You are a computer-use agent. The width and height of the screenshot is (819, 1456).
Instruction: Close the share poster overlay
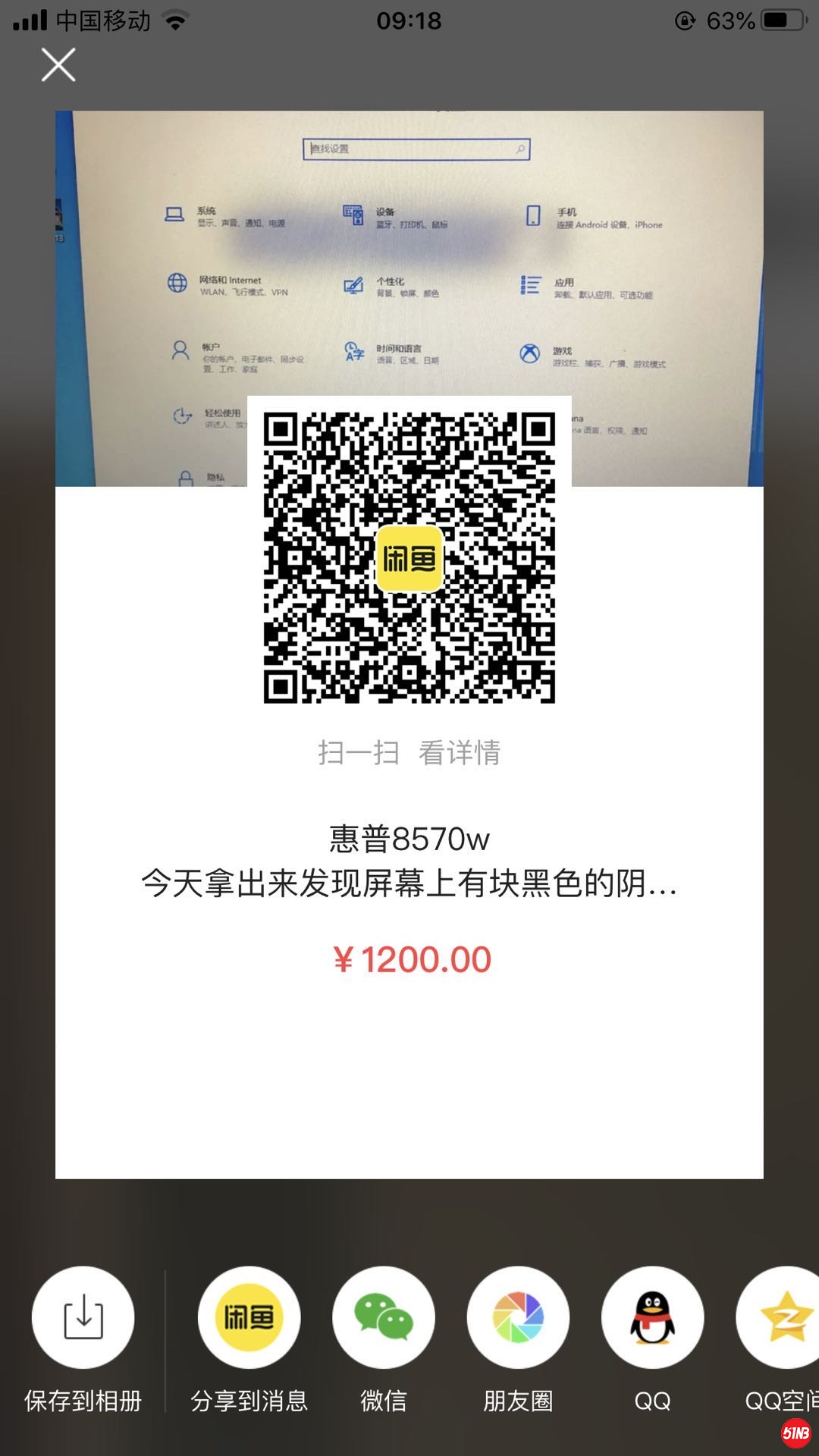point(58,64)
